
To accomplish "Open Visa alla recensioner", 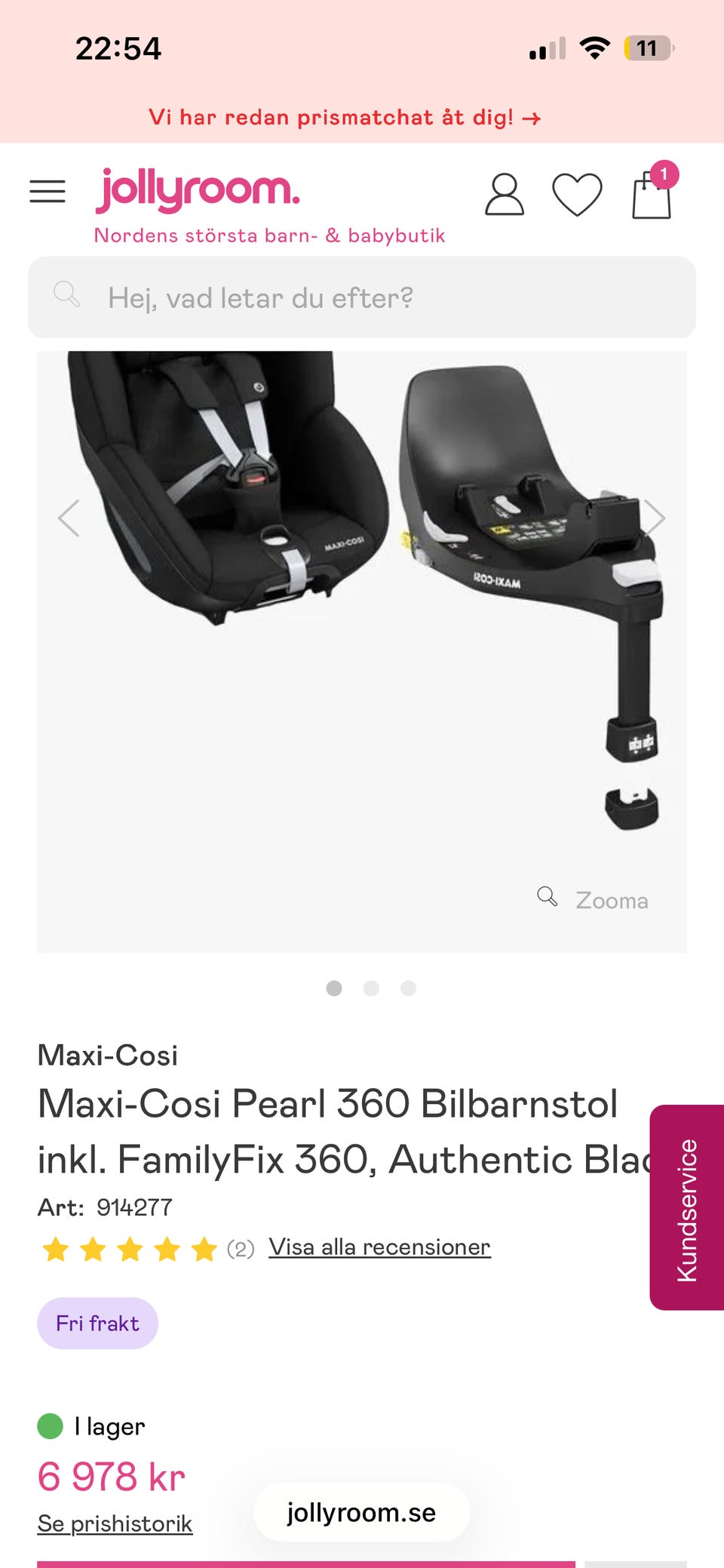I will 379,1247.
